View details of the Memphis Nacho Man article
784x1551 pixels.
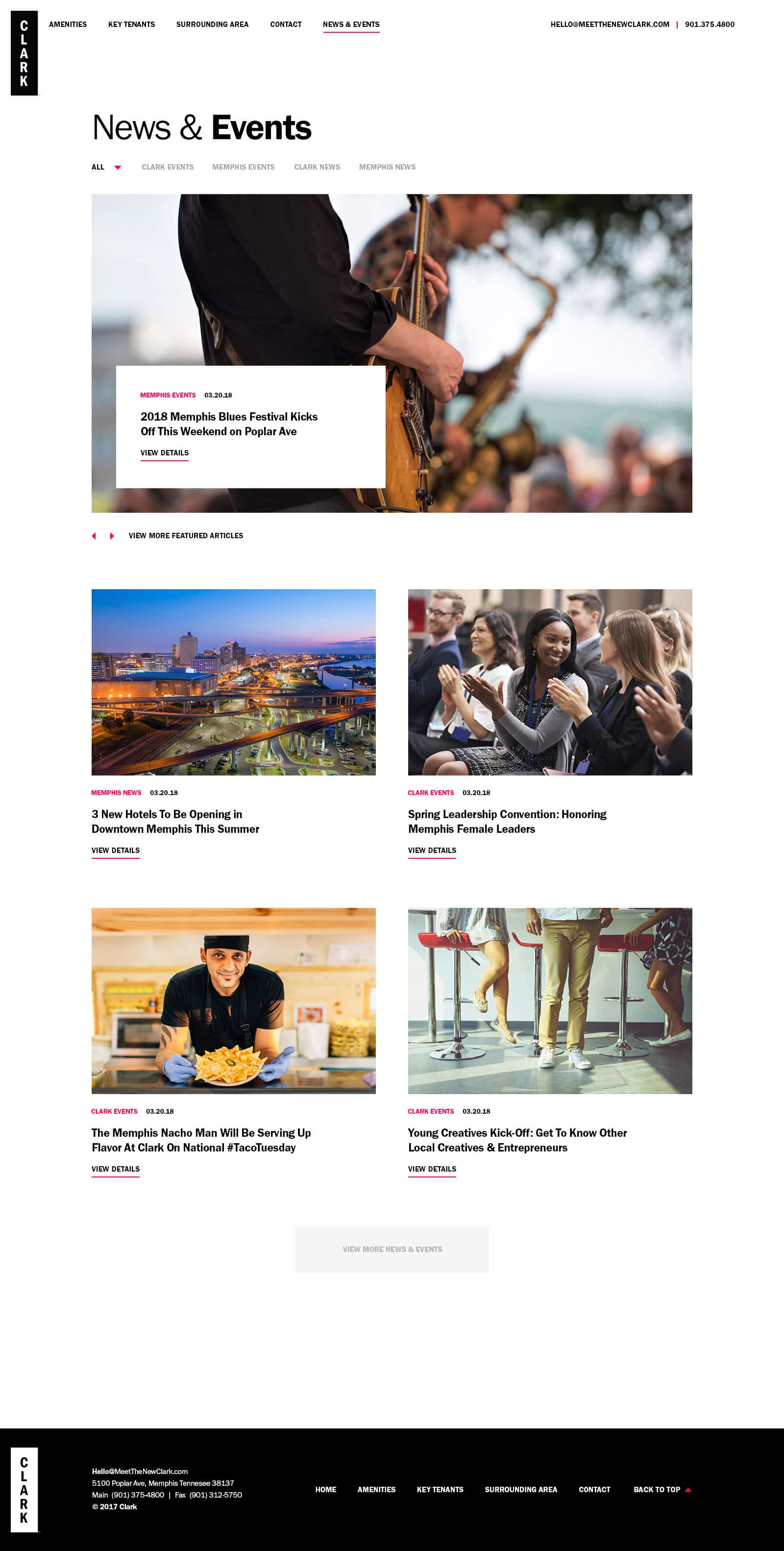pos(116,1169)
